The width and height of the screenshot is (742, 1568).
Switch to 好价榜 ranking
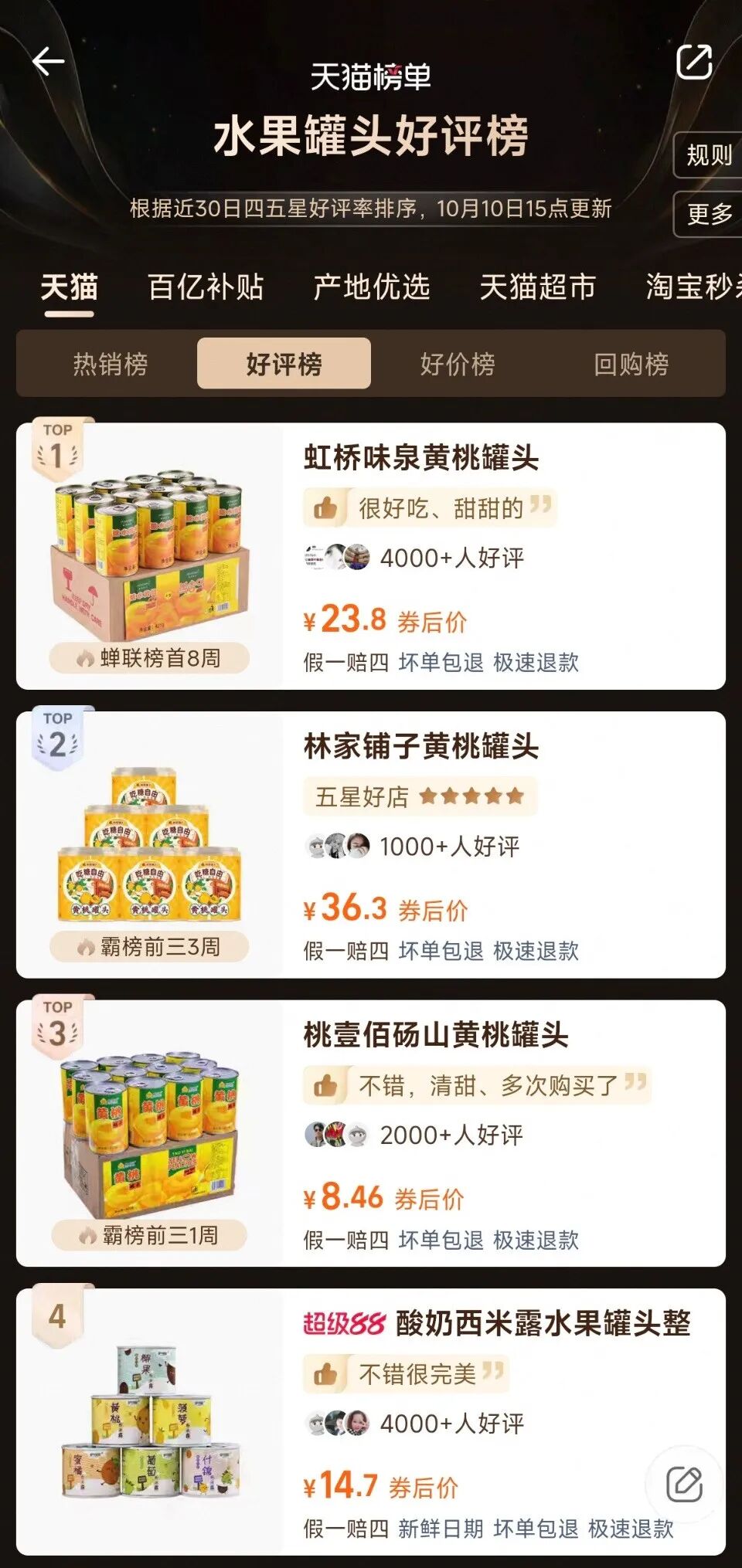tap(458, 364)
